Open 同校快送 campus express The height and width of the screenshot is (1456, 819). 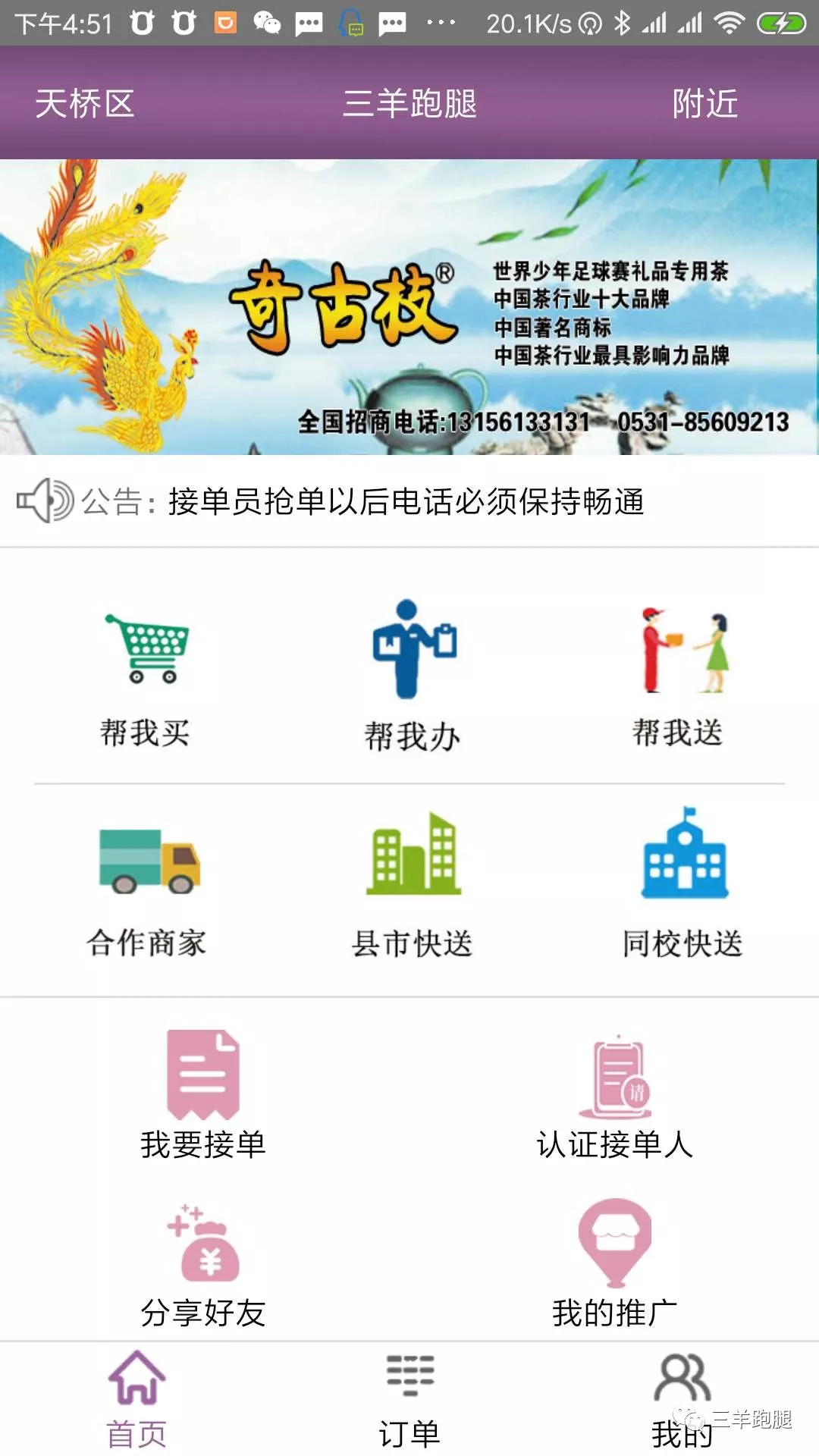682,887
